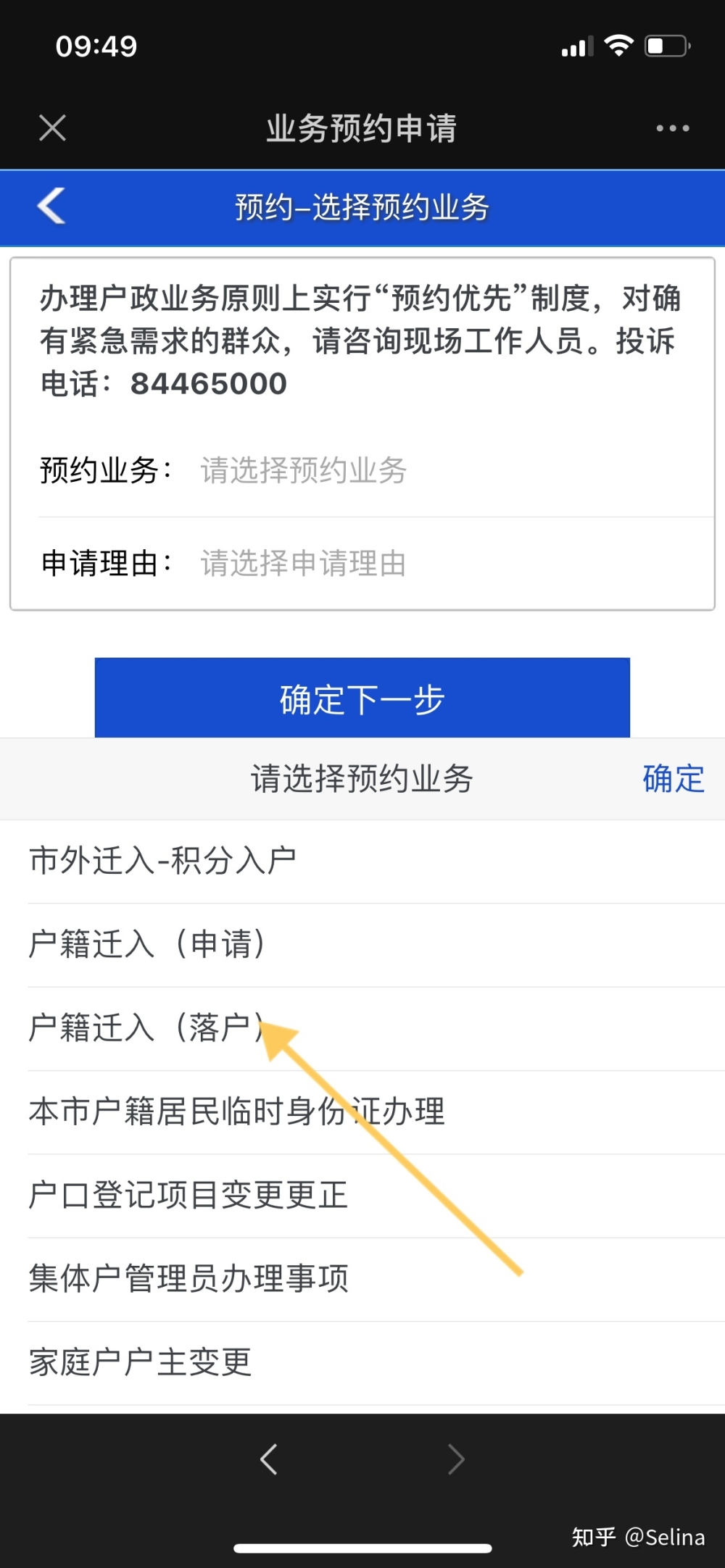Image resolution: width=725 pixels, height=1568 pixels.
Task: Navigate forward with the bottom browser arrow
Action: (x=456, y=1459)
